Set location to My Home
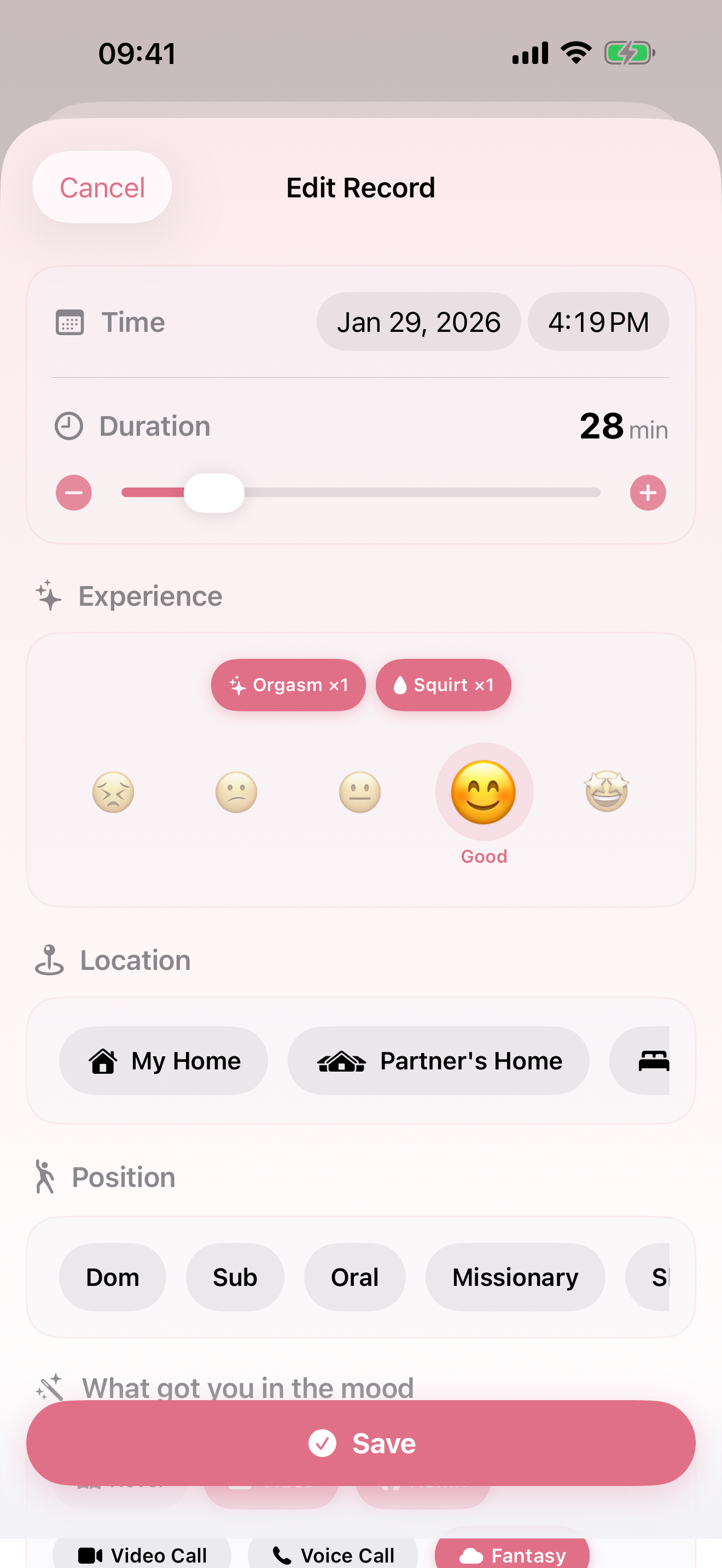The height and width of the screenshot is (1568, 722). (x=163, y=1061)
